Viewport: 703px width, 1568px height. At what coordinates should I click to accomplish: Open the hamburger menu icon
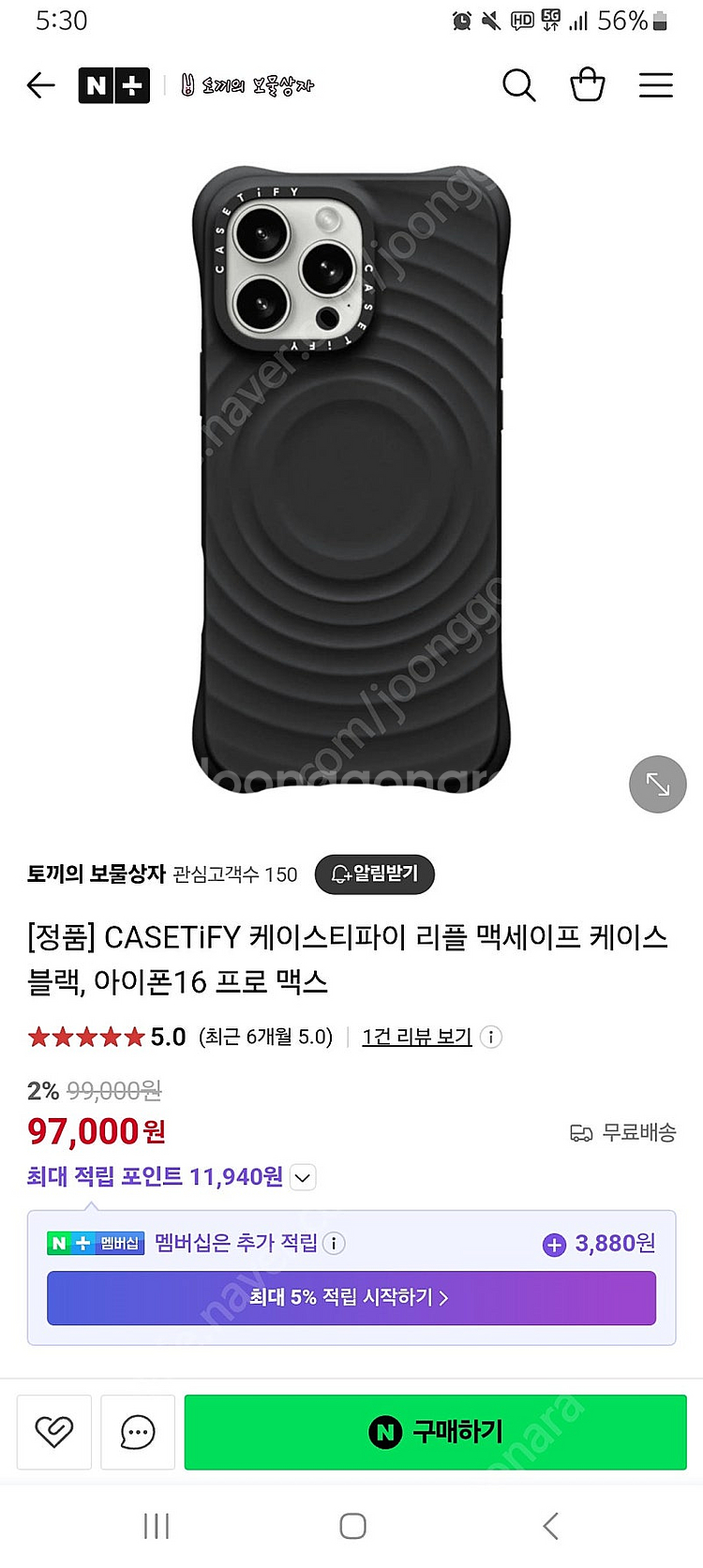656,85
